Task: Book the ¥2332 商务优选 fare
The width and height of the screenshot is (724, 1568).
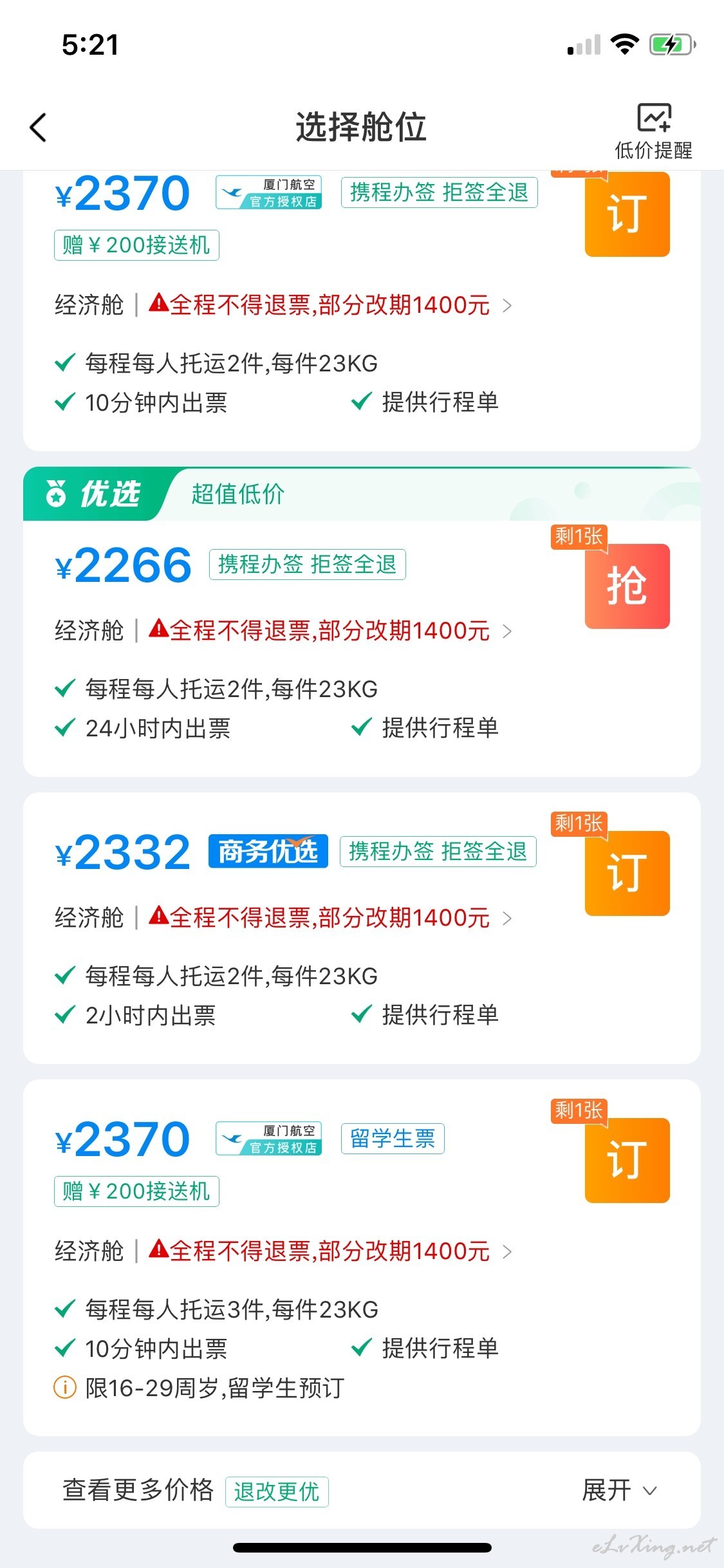Action: [x=627, y=873]
